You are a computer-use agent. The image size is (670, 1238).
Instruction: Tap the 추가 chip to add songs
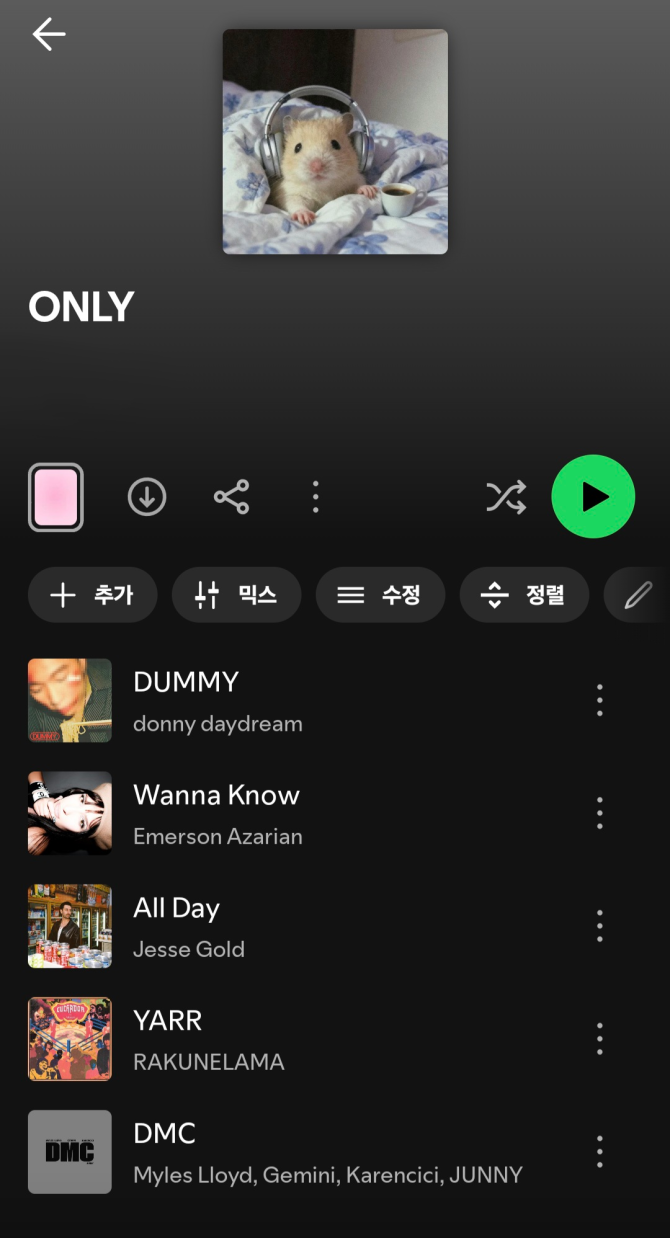pos(92,595)
